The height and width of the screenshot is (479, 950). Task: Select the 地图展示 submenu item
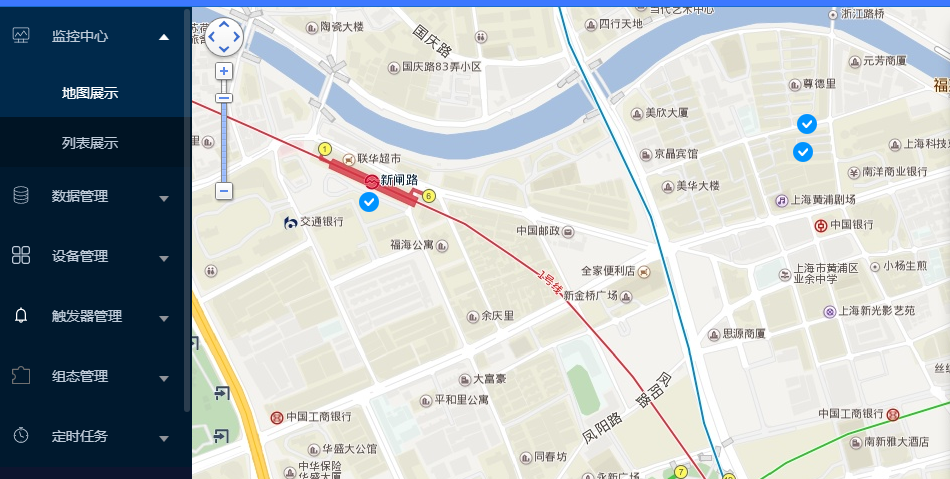90,93
